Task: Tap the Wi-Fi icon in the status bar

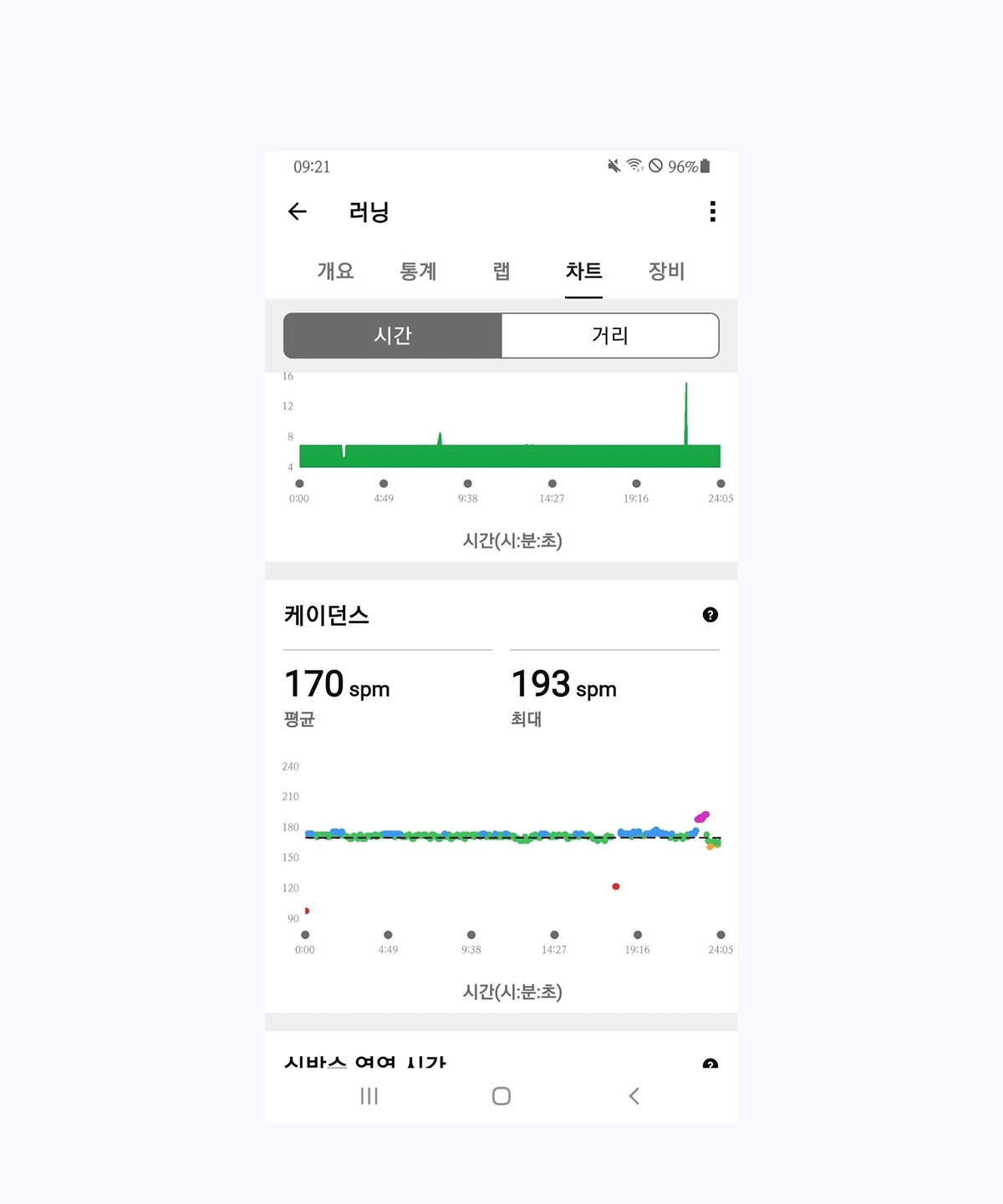Action: pyautogui.click(x=633, y=166)
